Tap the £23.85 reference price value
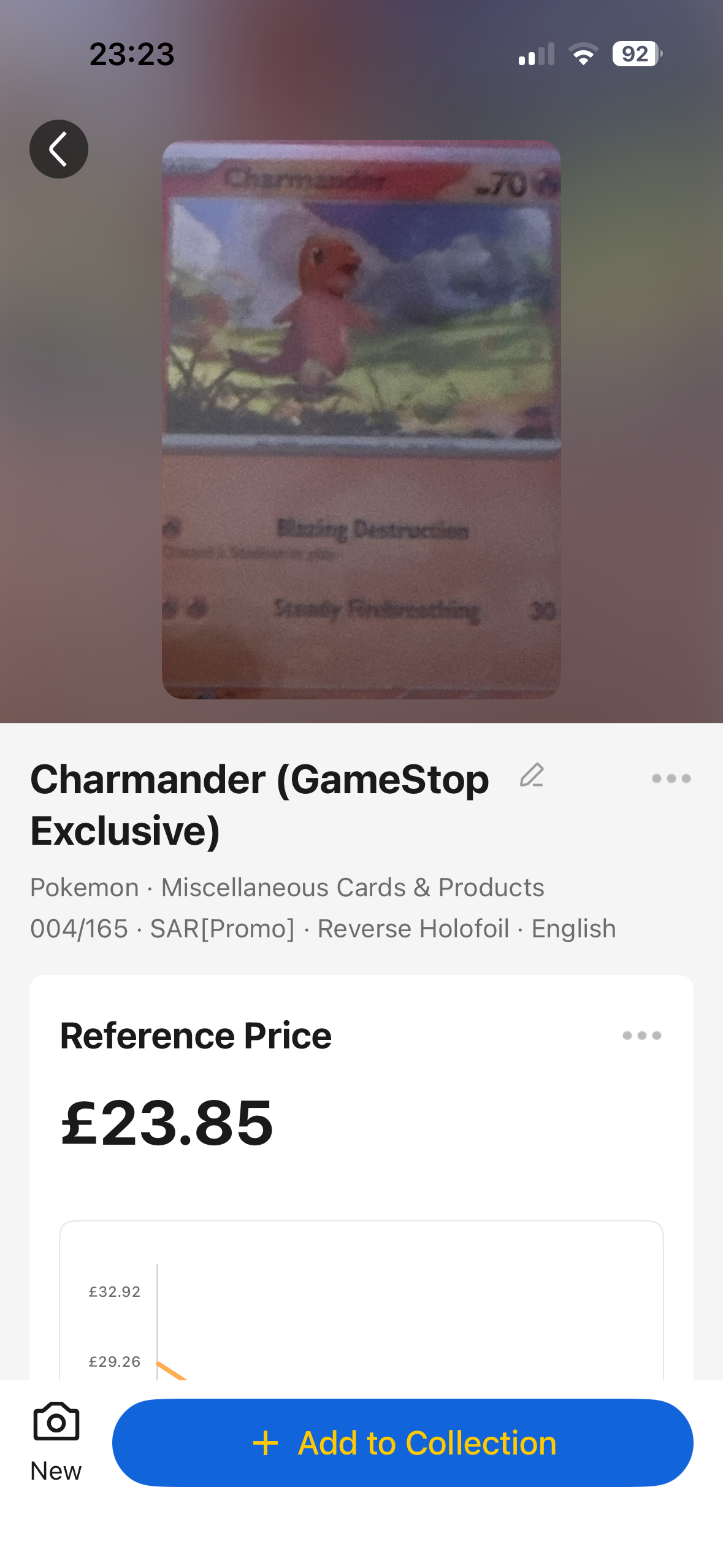 pos(166,1123)
